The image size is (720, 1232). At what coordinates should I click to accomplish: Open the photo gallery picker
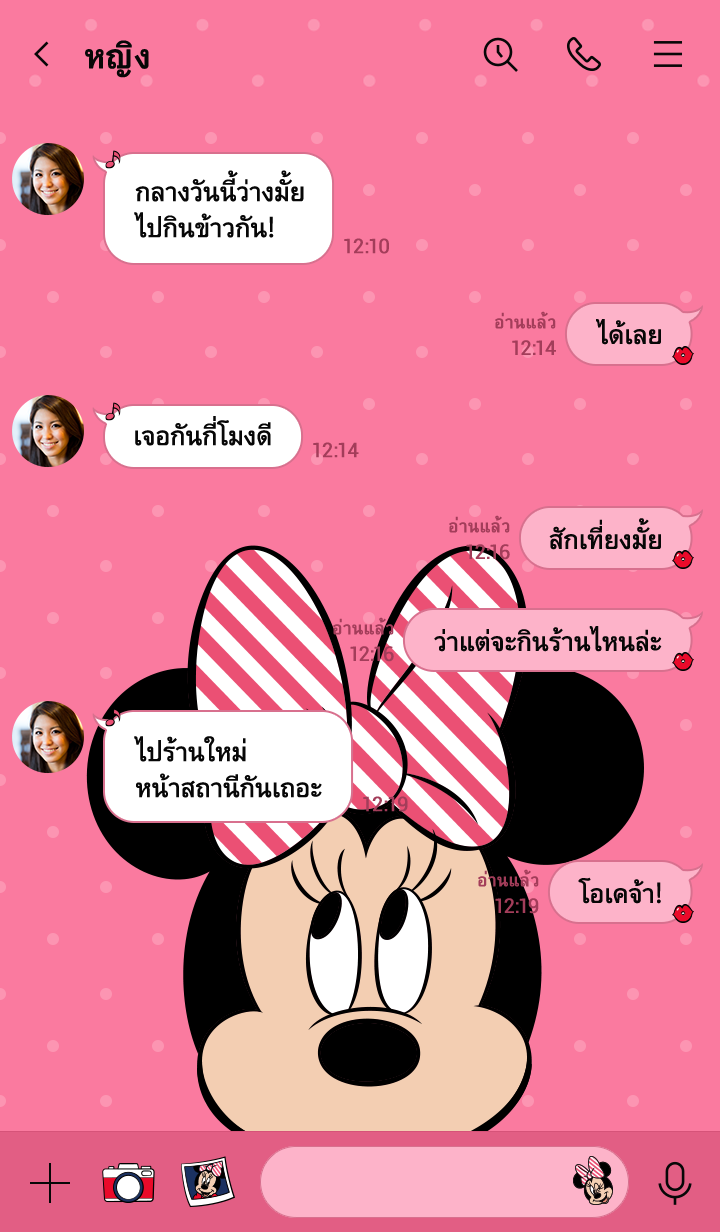point(207,1182)
